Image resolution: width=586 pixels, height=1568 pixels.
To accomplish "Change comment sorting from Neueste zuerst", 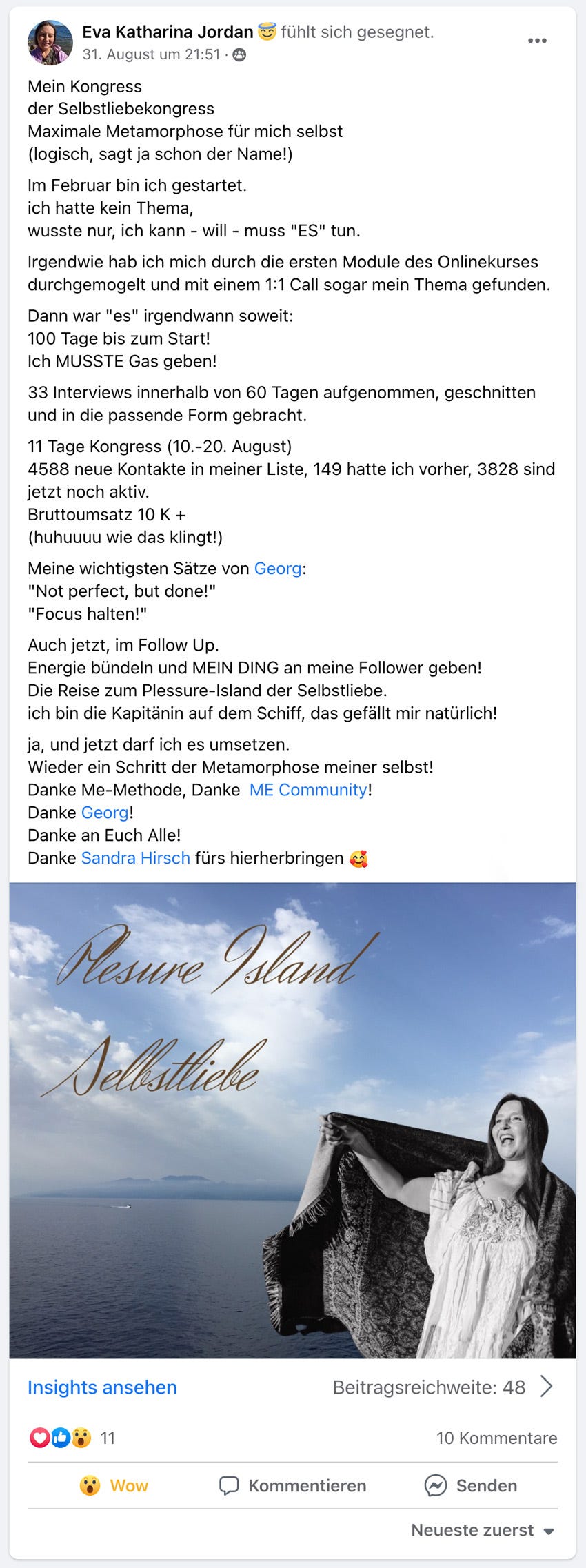I will coord(483,1530).
